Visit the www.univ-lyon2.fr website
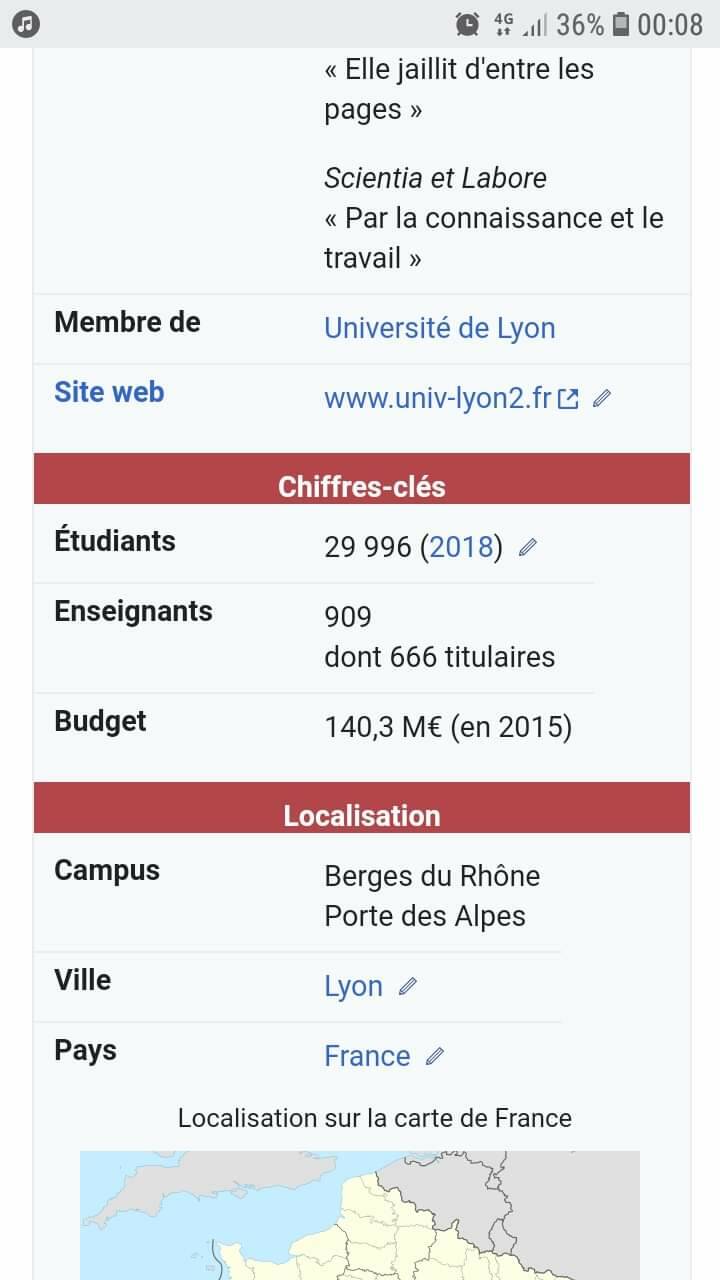The height and width of the screenshot is (1280, 720). pos(438,398)
